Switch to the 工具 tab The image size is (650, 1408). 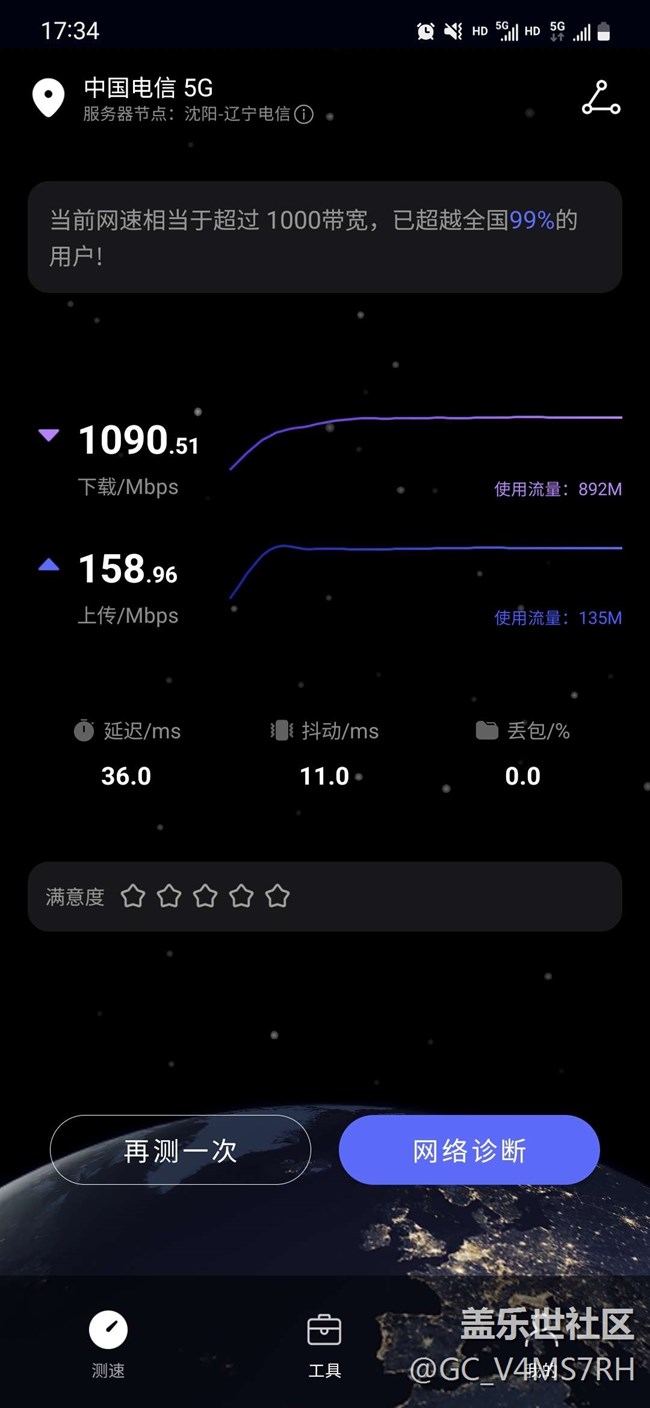(x=324, y=1345)
